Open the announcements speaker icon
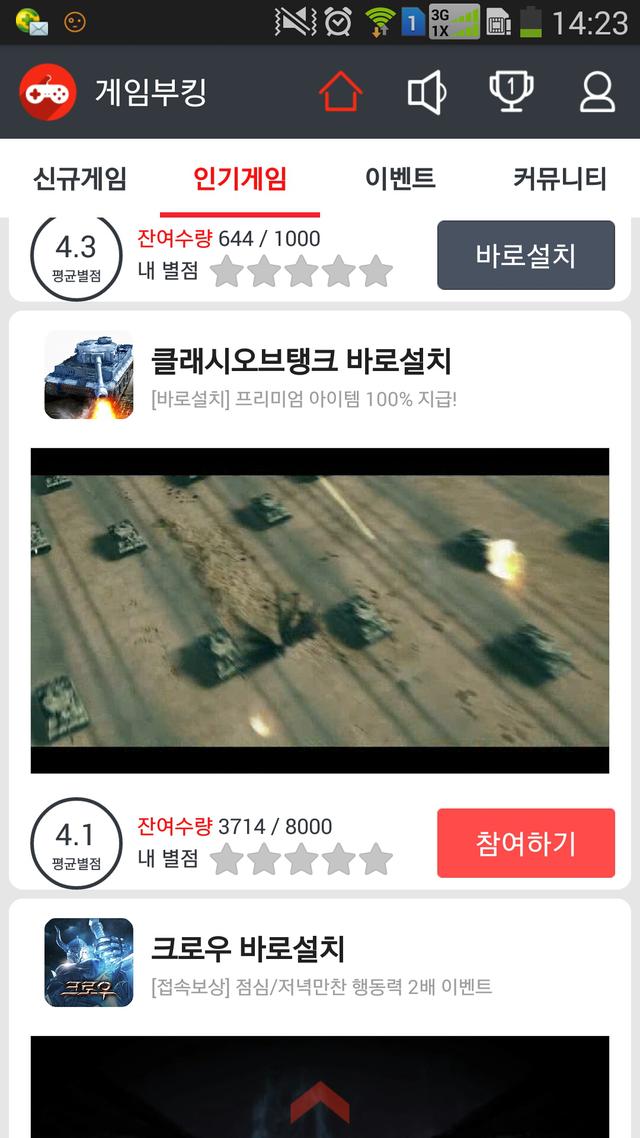 (426, 93)
